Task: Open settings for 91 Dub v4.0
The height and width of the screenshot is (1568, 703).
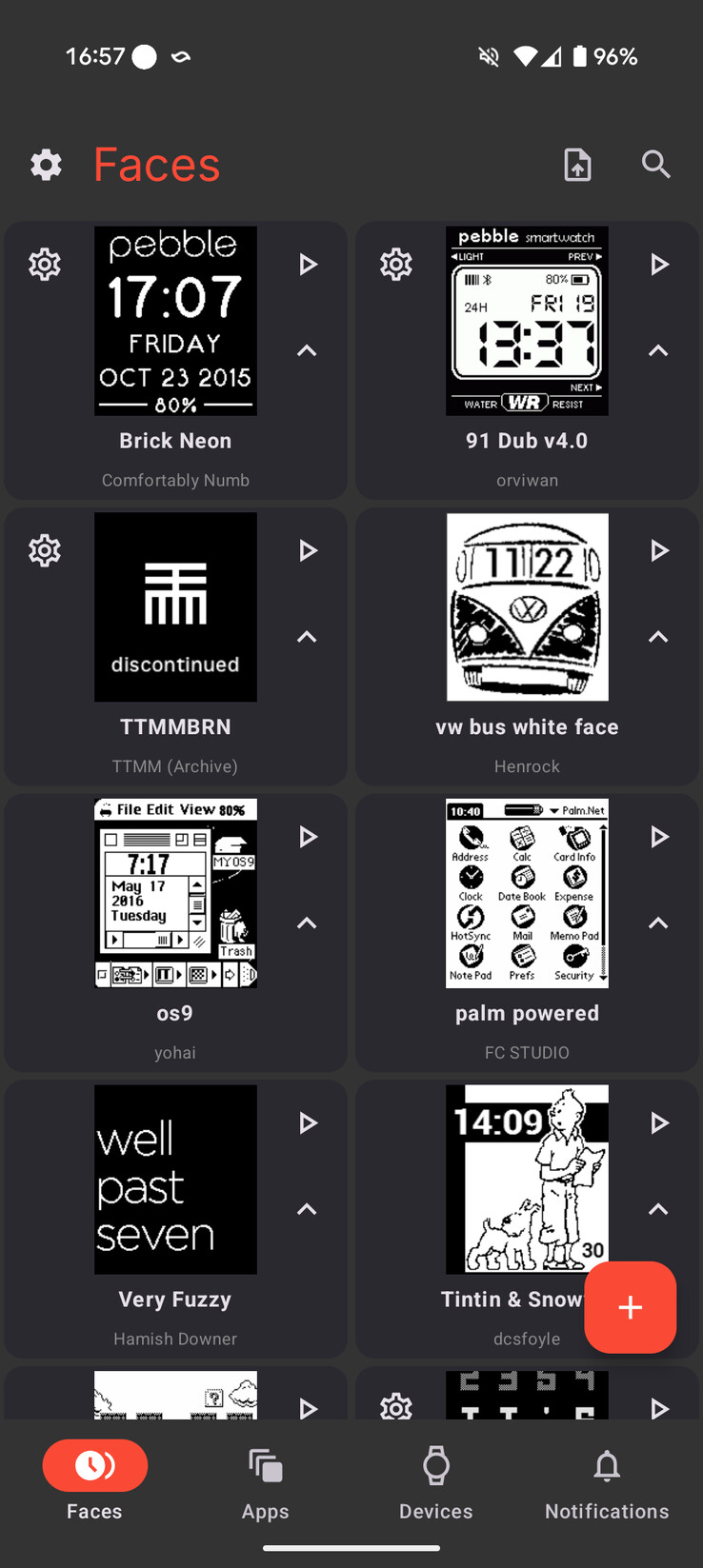Action: click(x=396, y=264)
